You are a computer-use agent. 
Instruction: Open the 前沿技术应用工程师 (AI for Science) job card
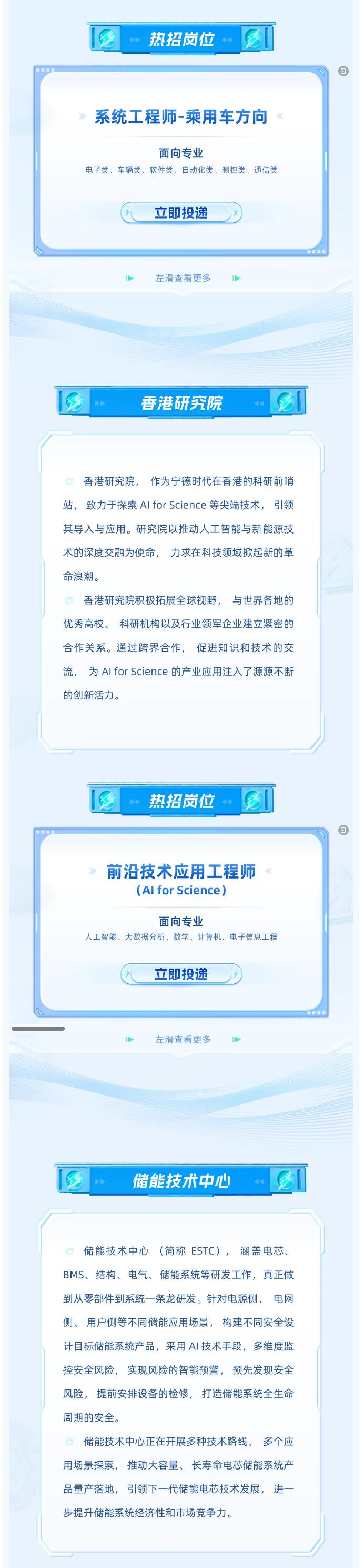tap(181, 879)
